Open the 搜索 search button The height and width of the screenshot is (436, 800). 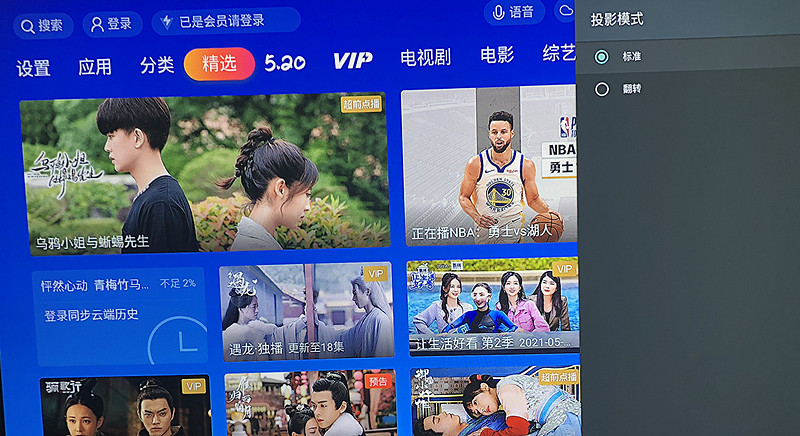point(42,24)
